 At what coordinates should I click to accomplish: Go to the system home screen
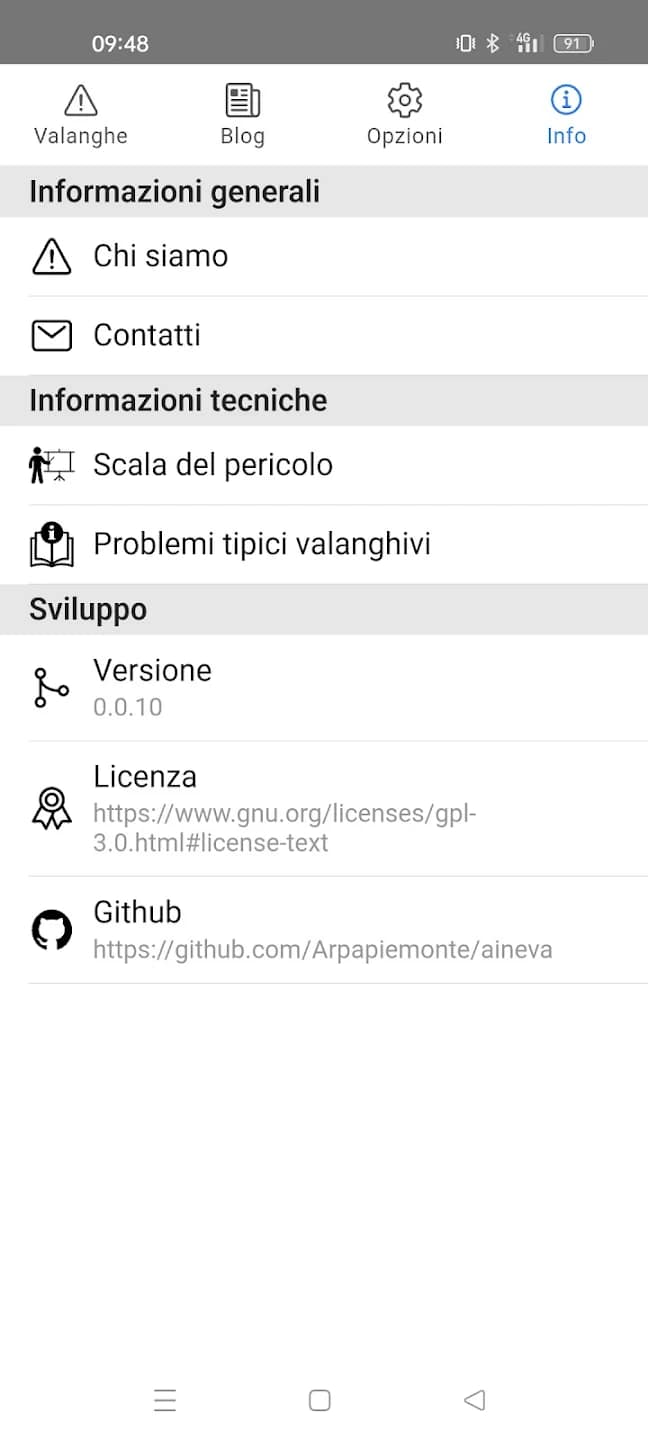[320, 1400]
